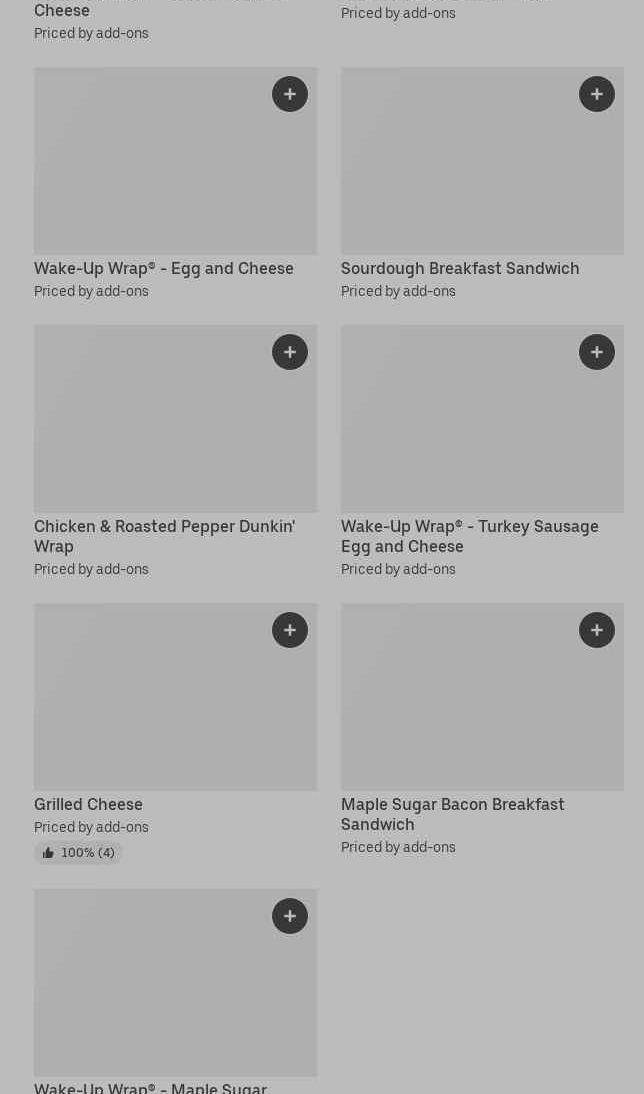Add Grilled Cheese to cart
The image size is (644, 1094).
coord(290,630)
